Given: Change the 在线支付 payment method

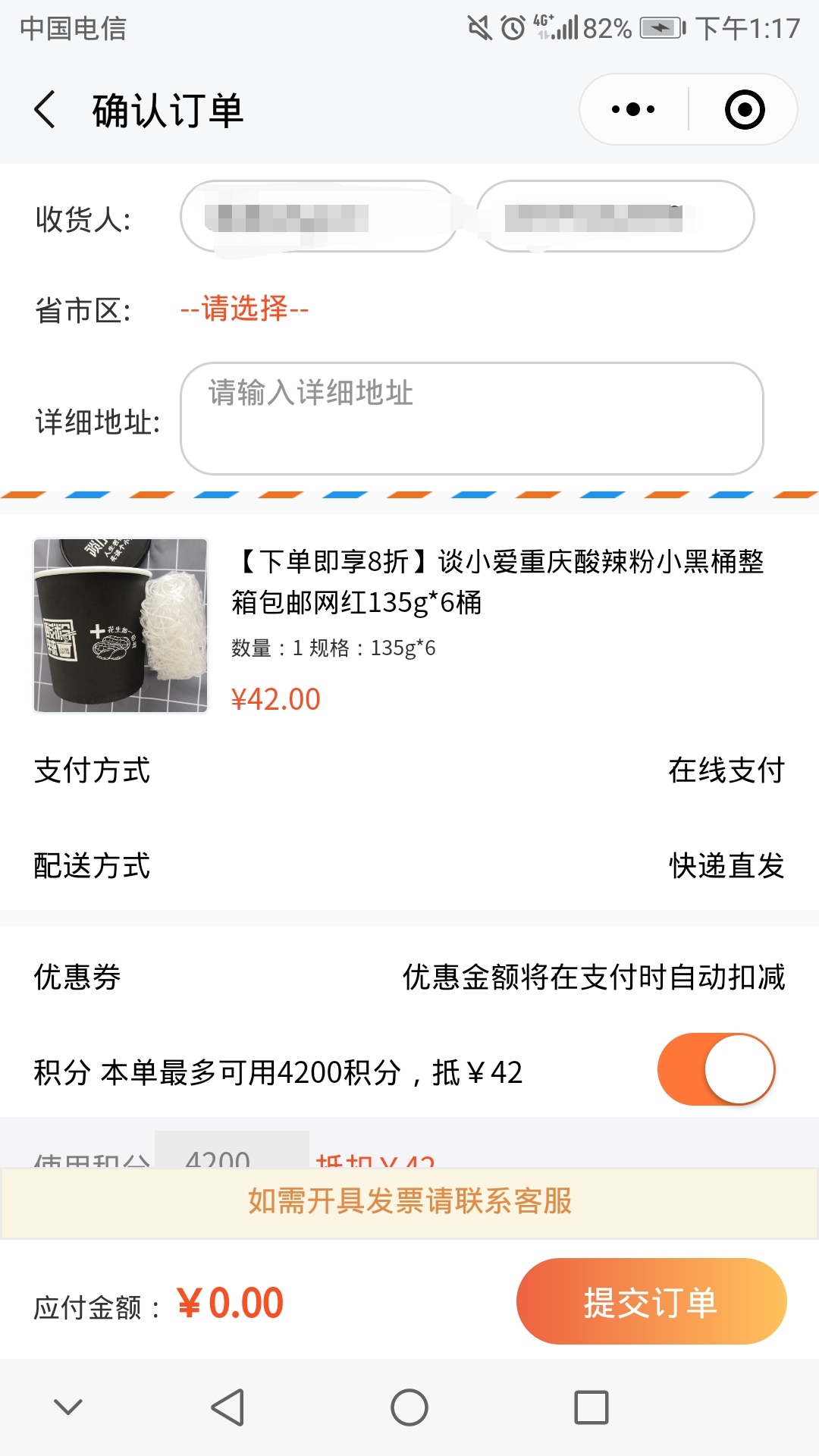Looking at the screenshot, I should tap(726, 771).
